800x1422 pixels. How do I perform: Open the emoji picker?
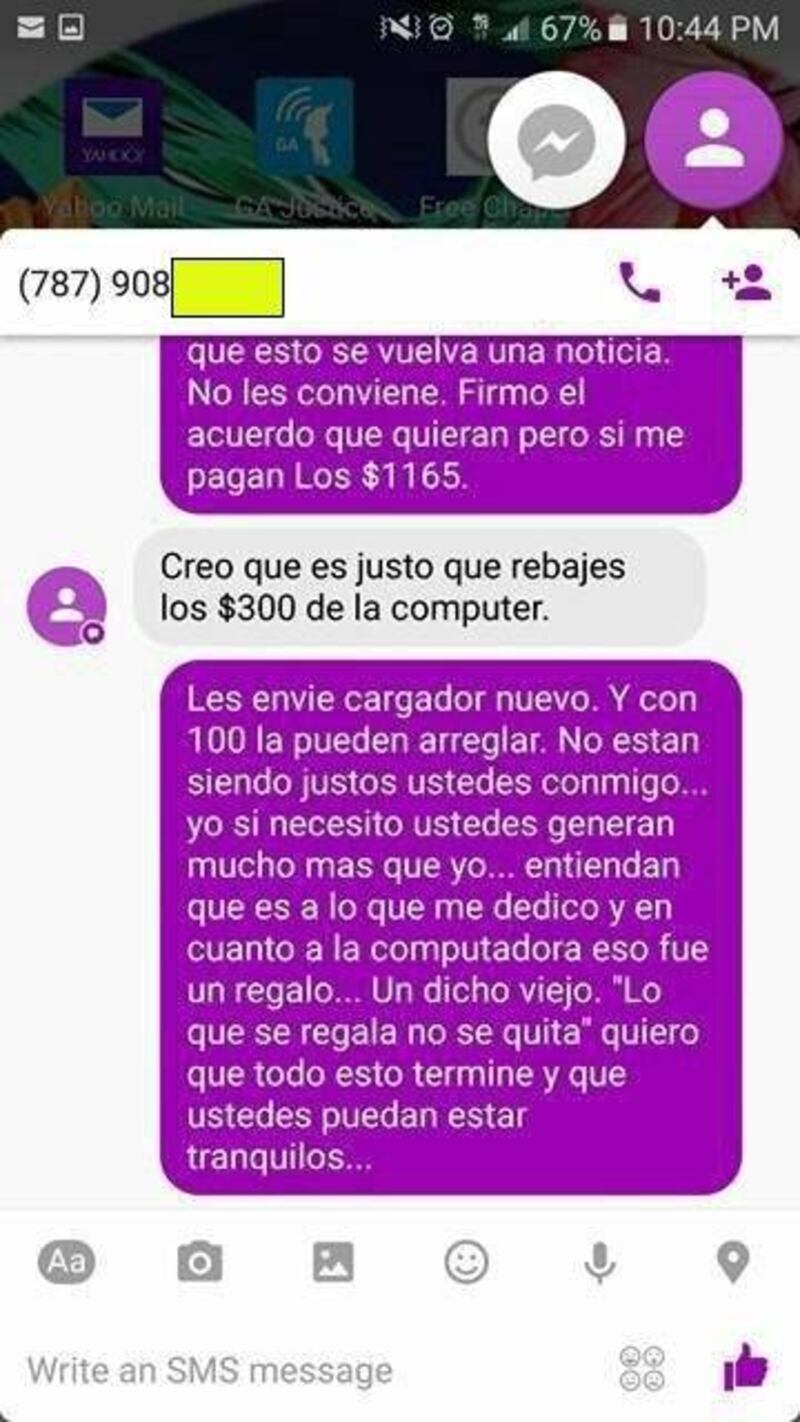point(467,1262)
